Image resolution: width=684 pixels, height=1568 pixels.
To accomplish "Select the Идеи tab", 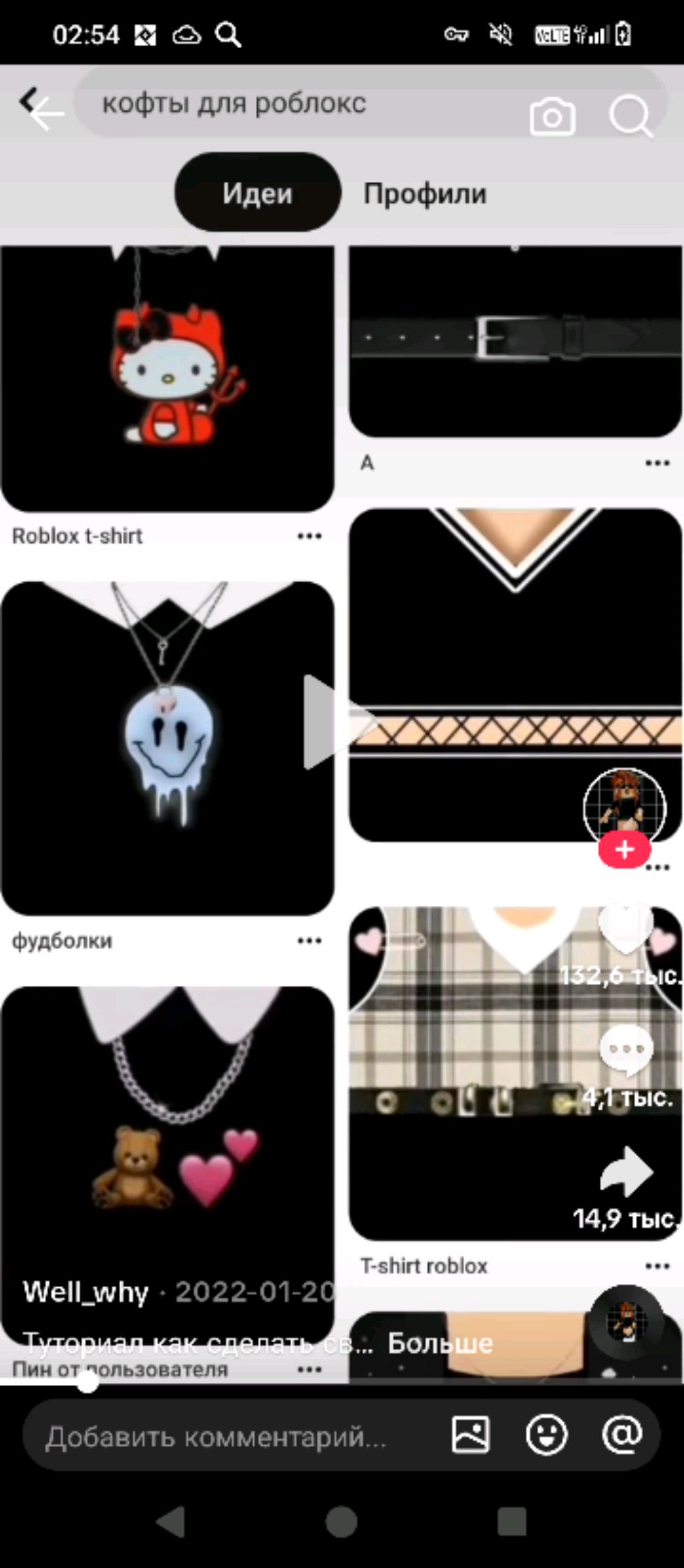I will tap(257, 194).
